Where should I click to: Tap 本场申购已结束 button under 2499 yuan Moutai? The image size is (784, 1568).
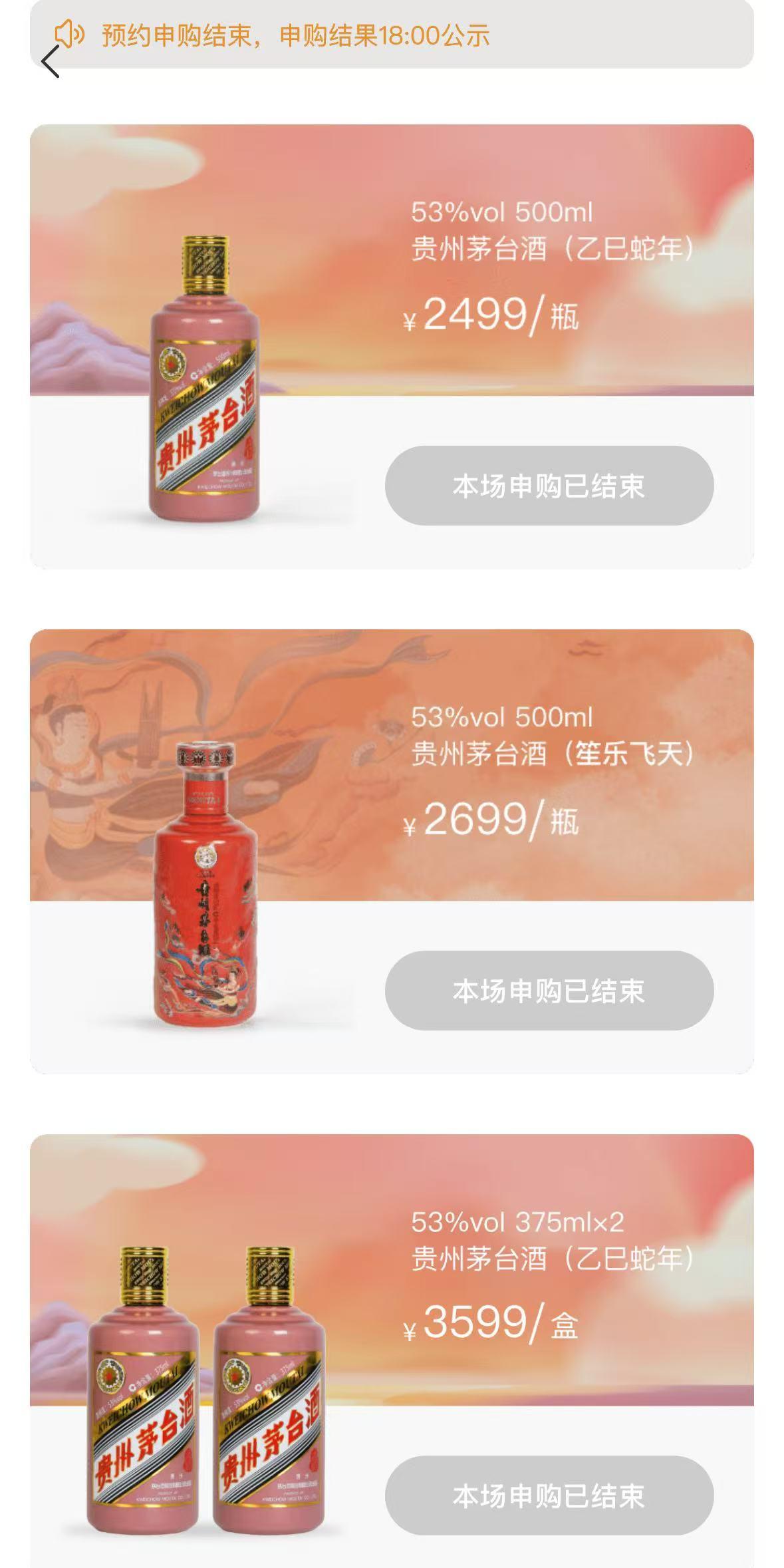[x=549, y=486]
